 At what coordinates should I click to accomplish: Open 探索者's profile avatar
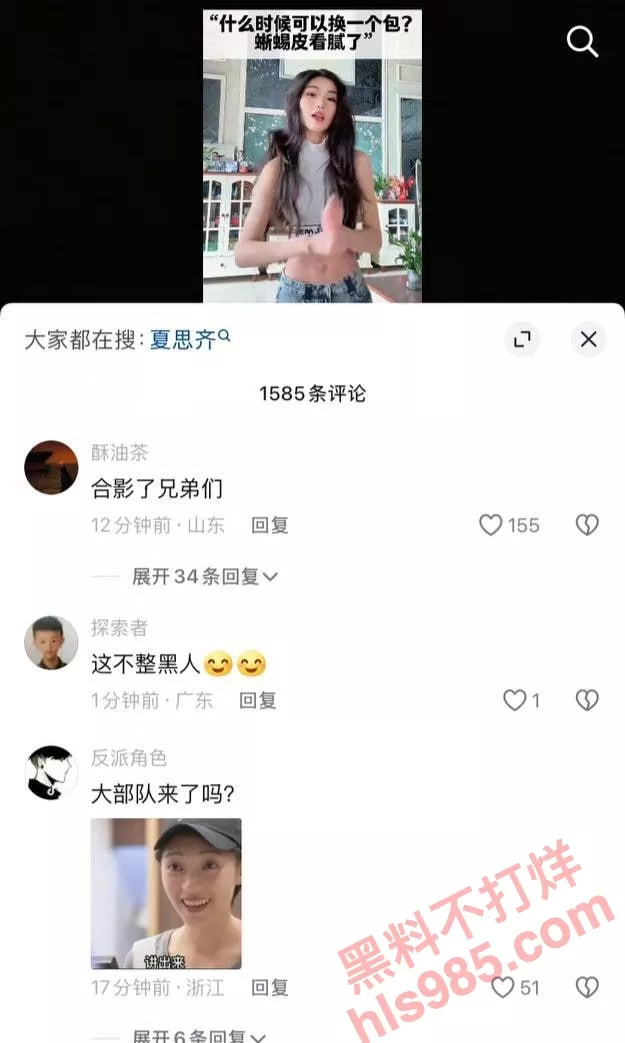(51, 642)
